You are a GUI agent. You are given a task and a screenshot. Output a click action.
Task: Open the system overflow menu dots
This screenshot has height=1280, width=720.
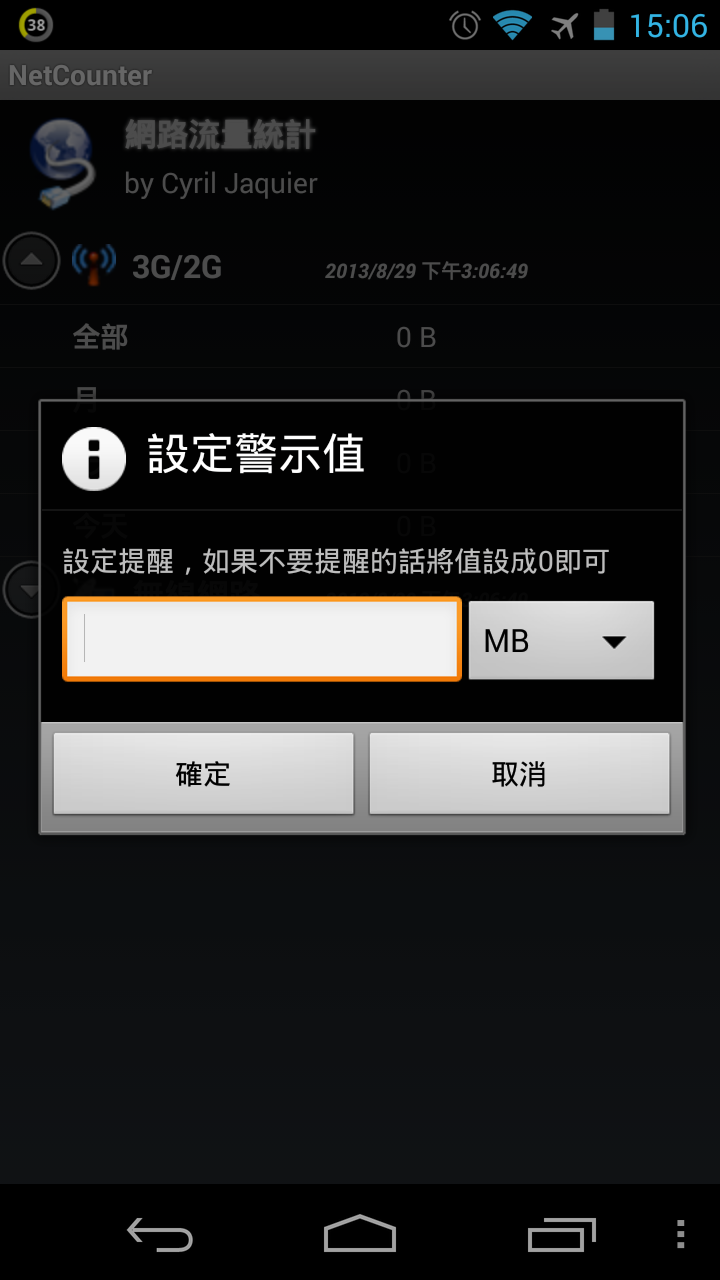point(680,1234)
